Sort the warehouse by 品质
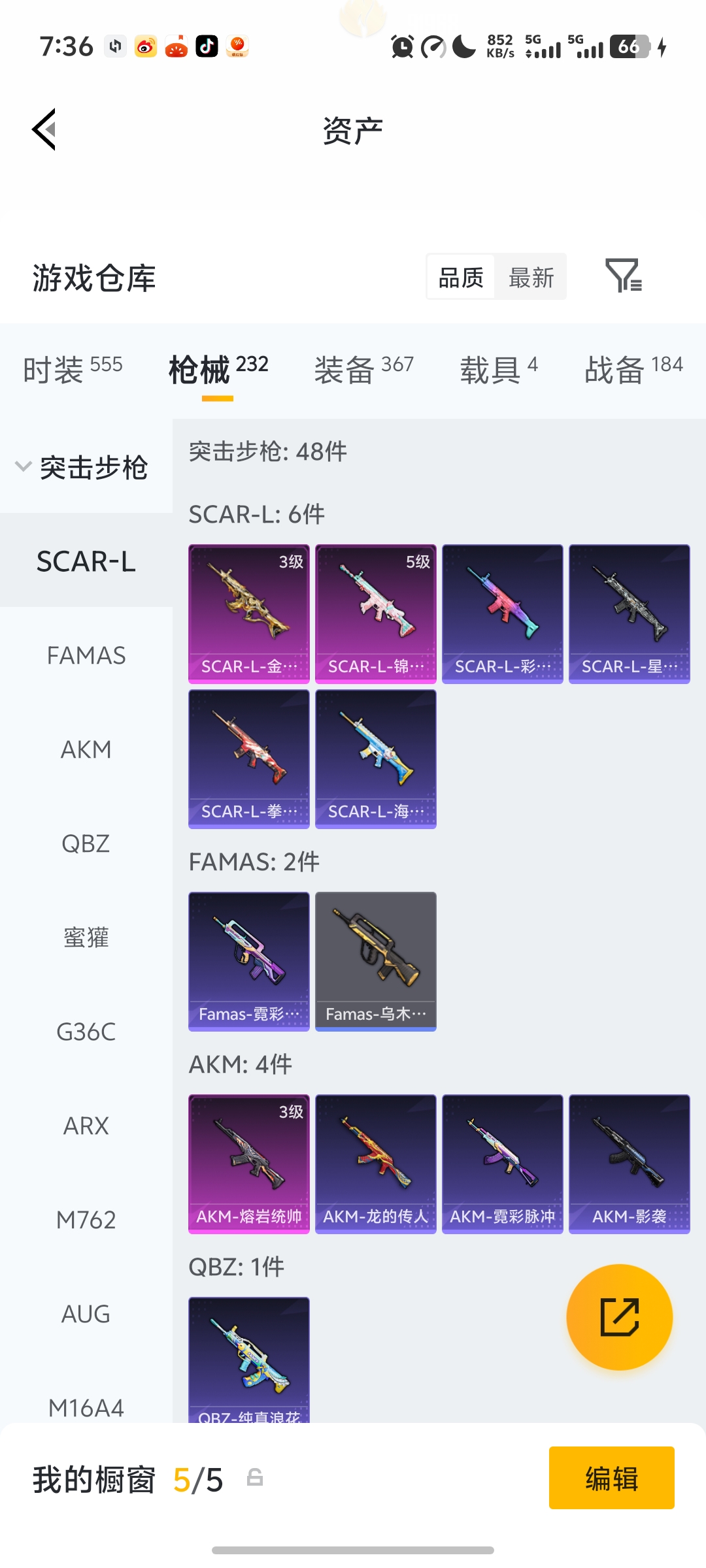Image resolution: width=706 pixels, height=1568 pixels. (x=461, y=278)
